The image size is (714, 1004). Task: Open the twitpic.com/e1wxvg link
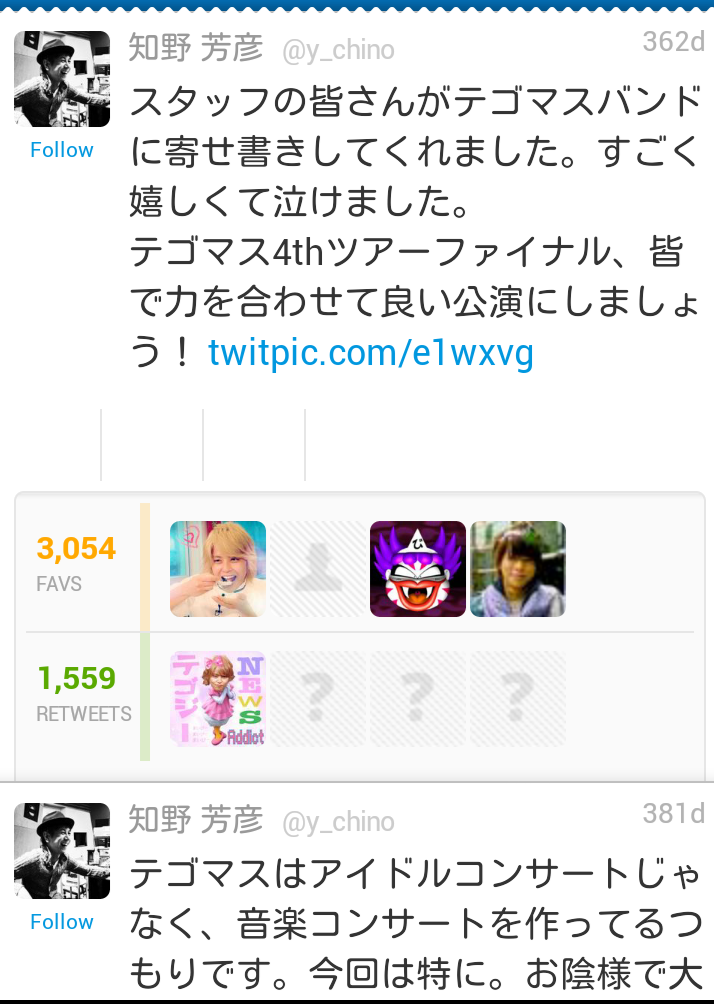[x=370, y=352]
